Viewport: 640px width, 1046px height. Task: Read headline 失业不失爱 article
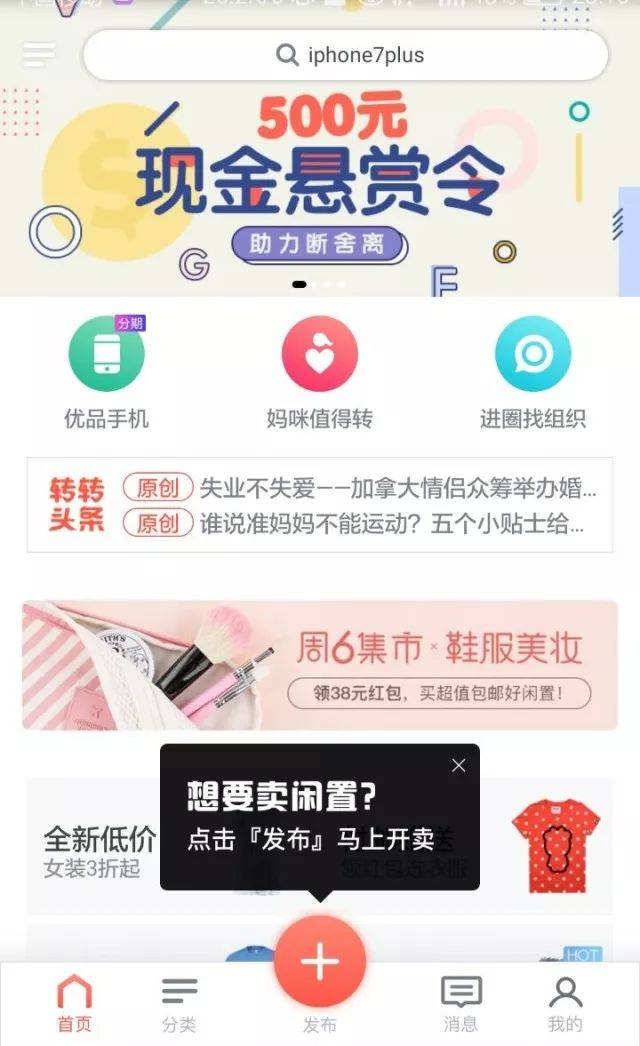pyautogui.click(x=397, y=489)
